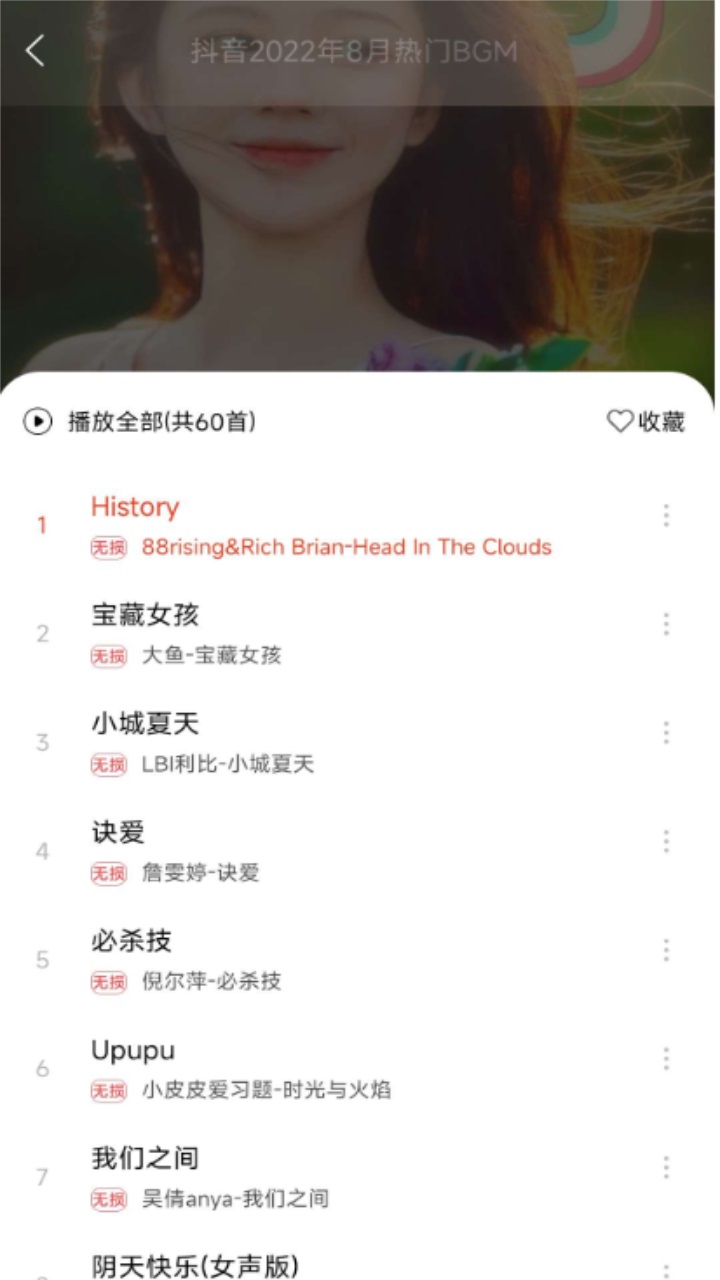Viewport: 720px width, 1280px height.
Task: Open more options for 诀爱
Action: (x=666, y=842)
